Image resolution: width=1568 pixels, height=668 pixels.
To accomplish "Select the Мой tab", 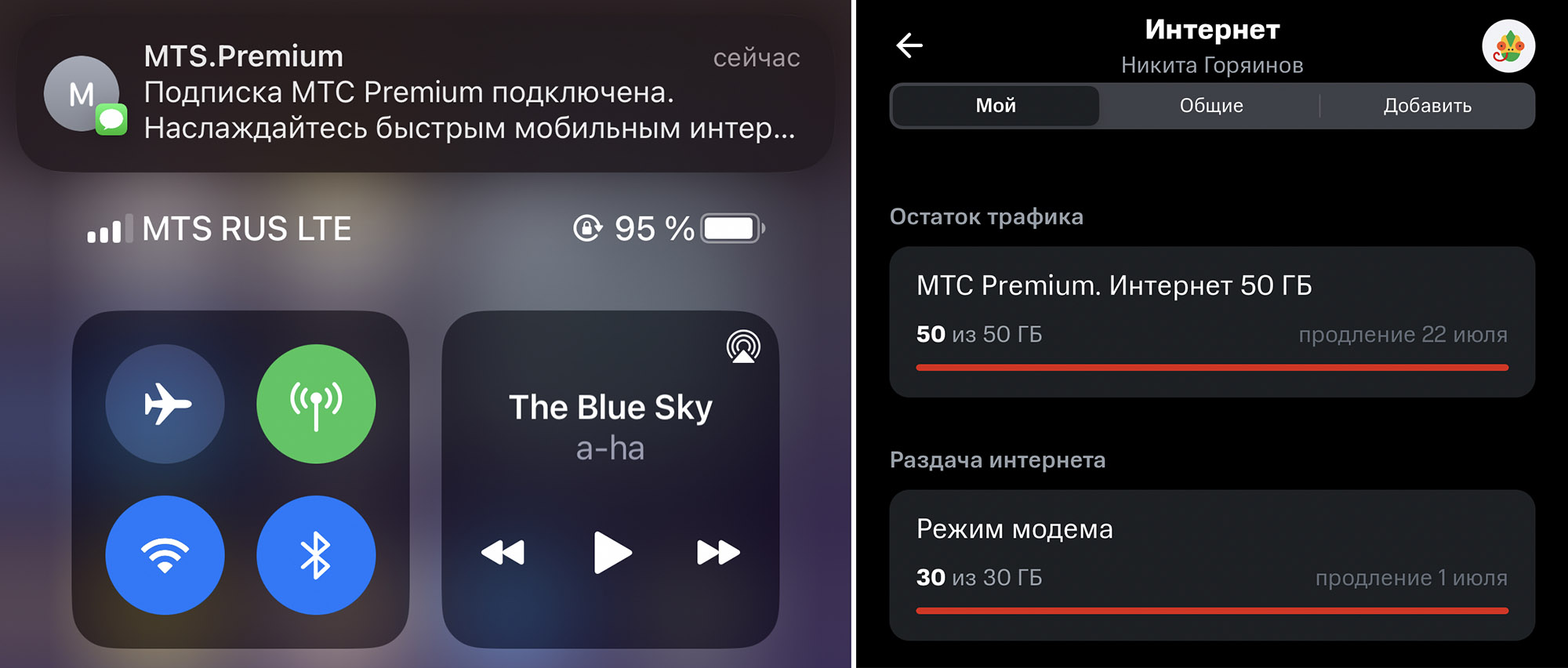I will (x=996, y=106).
